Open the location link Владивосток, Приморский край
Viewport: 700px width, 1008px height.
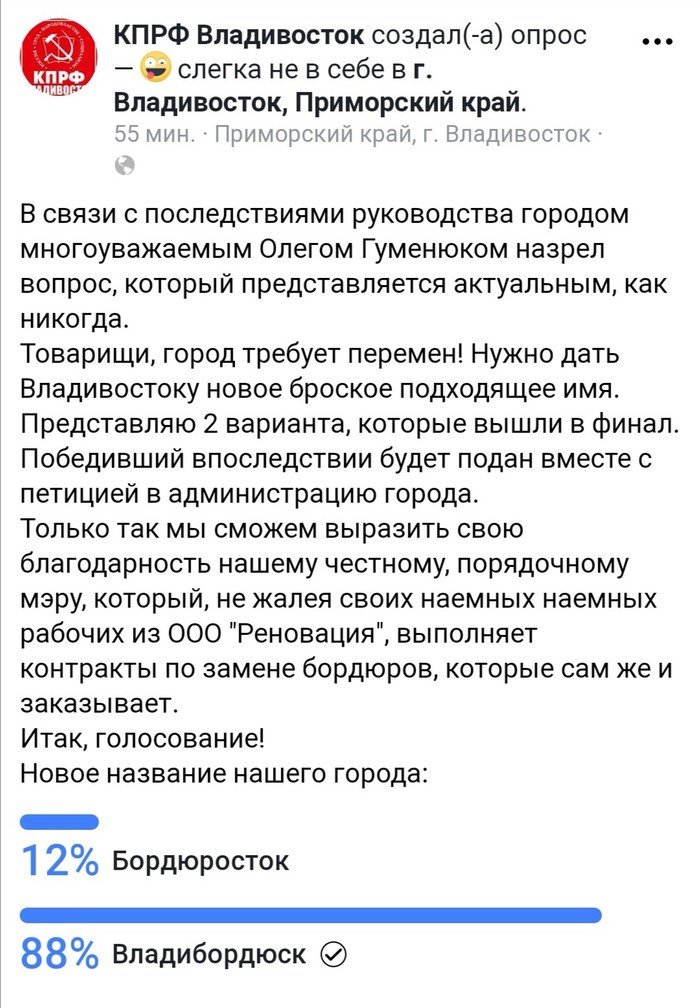[x=318, y=103]
